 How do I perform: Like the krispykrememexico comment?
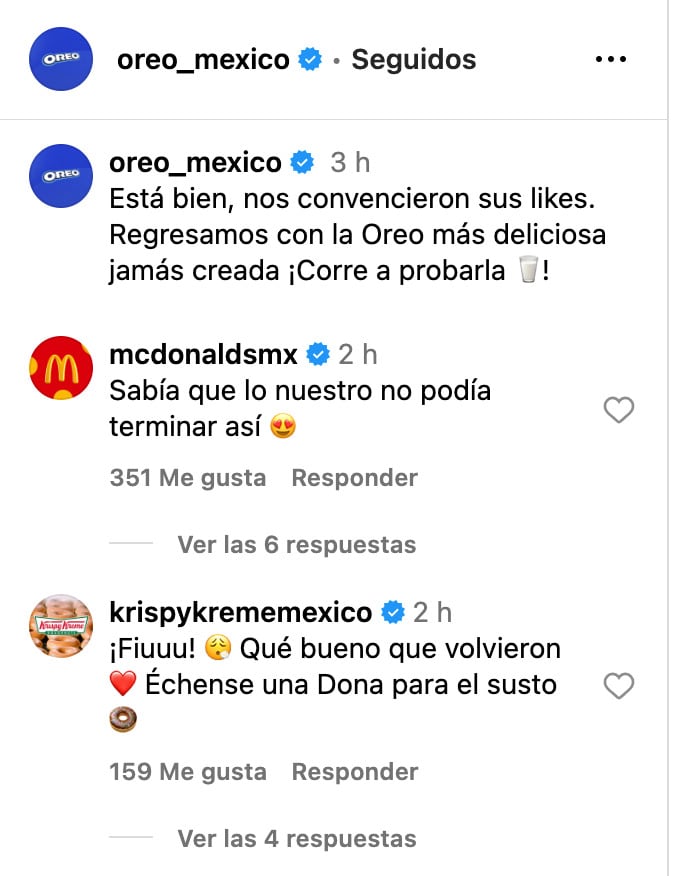(x=620, y=686)
